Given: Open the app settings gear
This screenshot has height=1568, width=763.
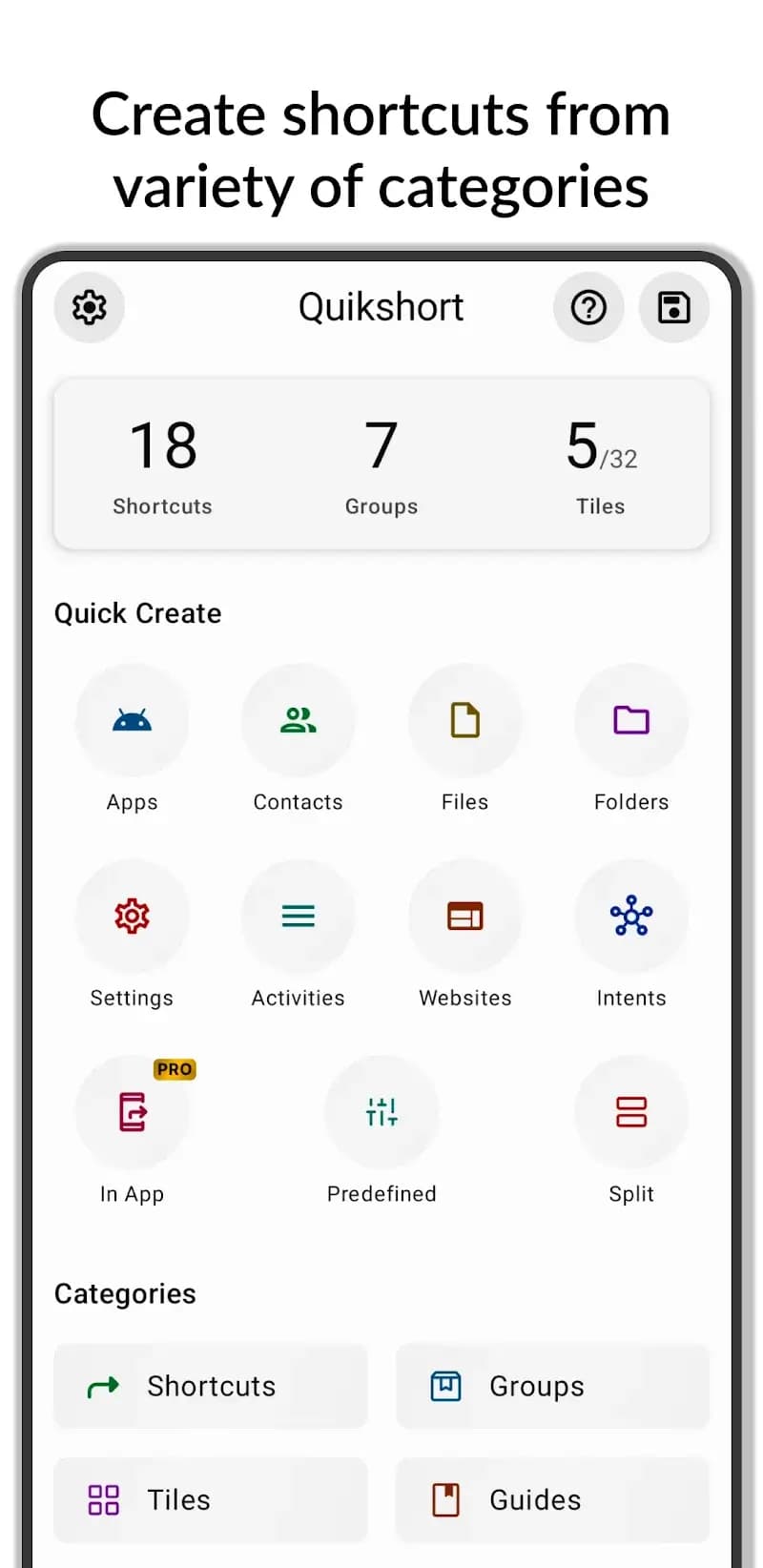Looking at the screenshot, I should [x=89, y=307].
